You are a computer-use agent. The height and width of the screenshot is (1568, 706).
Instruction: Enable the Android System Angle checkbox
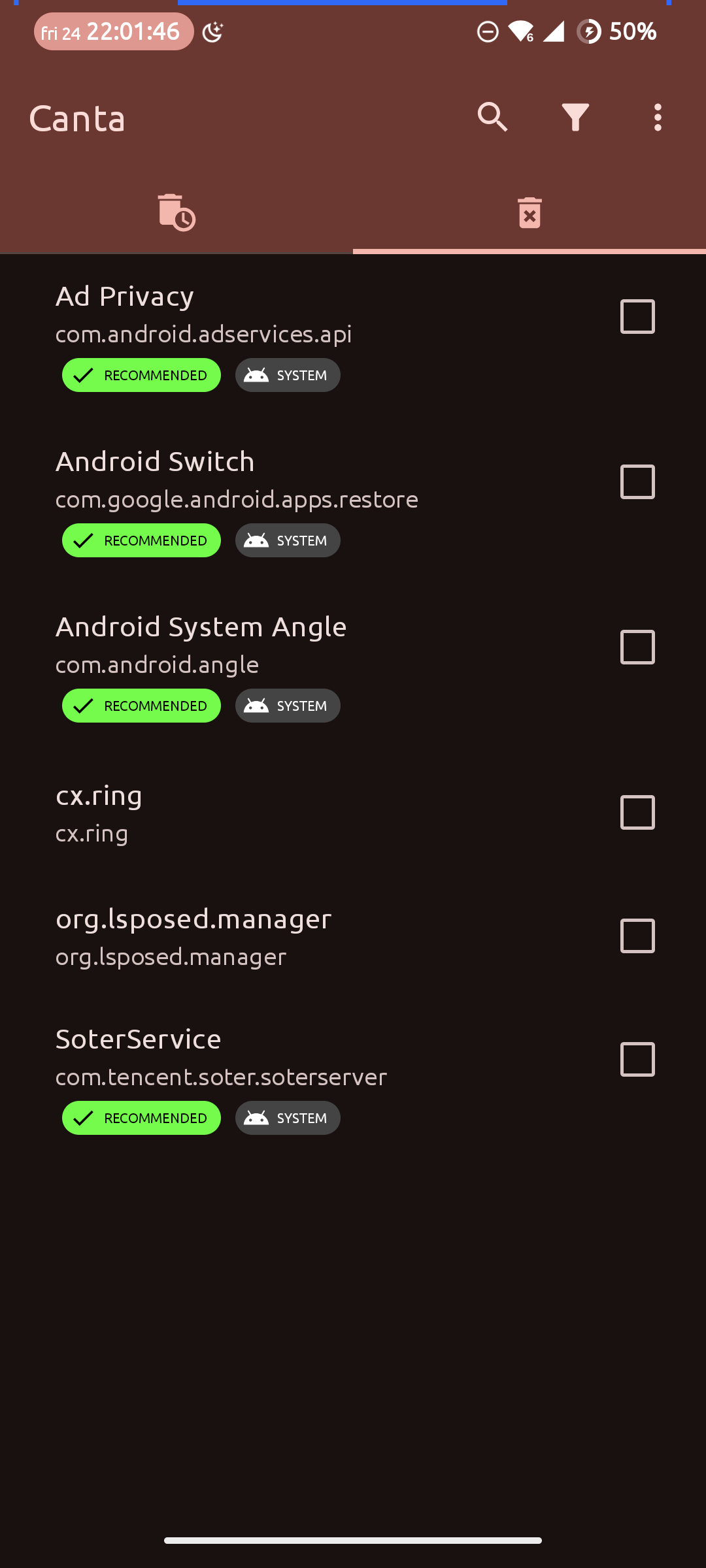[x=637, y=647]
